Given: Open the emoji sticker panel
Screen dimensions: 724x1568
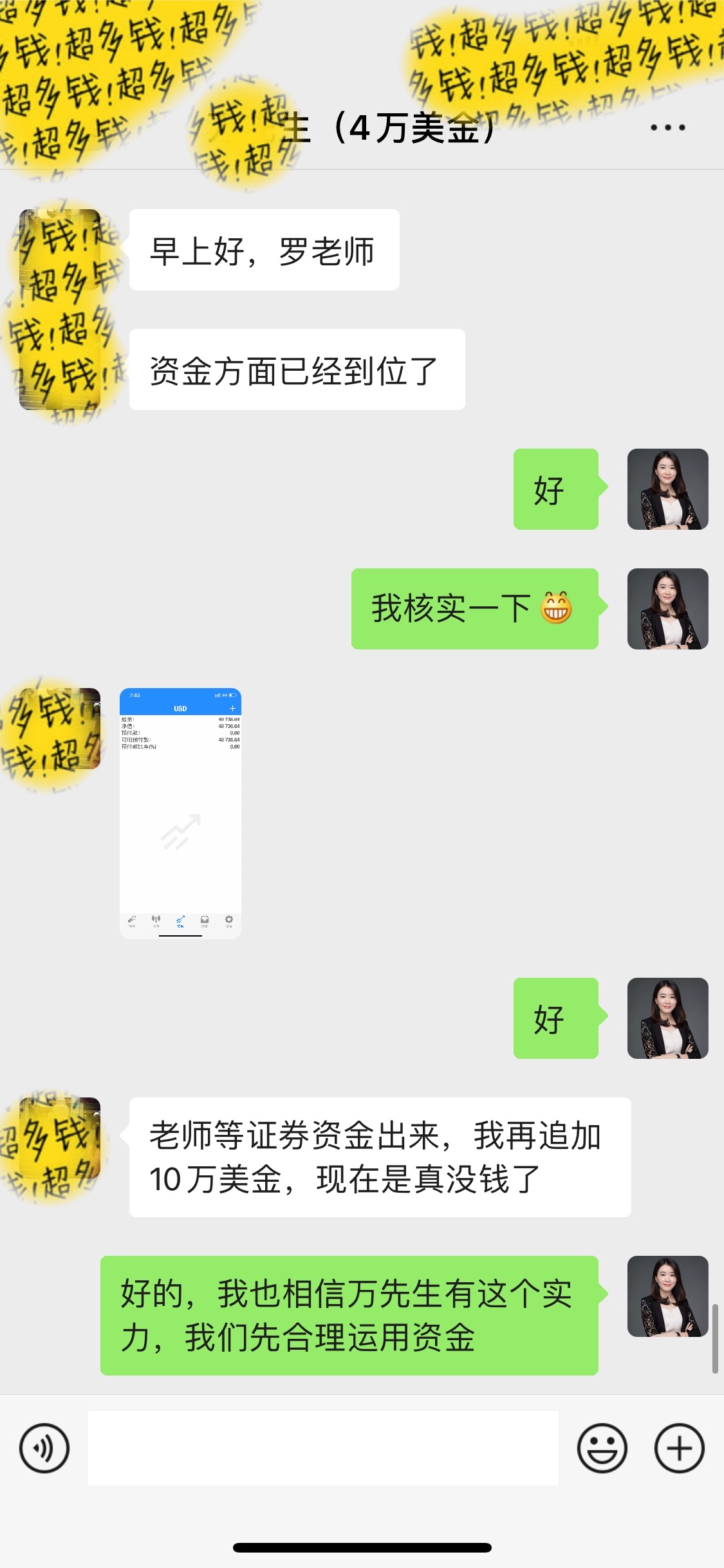Looking at the screenshot, I should pyautogui.click(x=602, y=1448).
